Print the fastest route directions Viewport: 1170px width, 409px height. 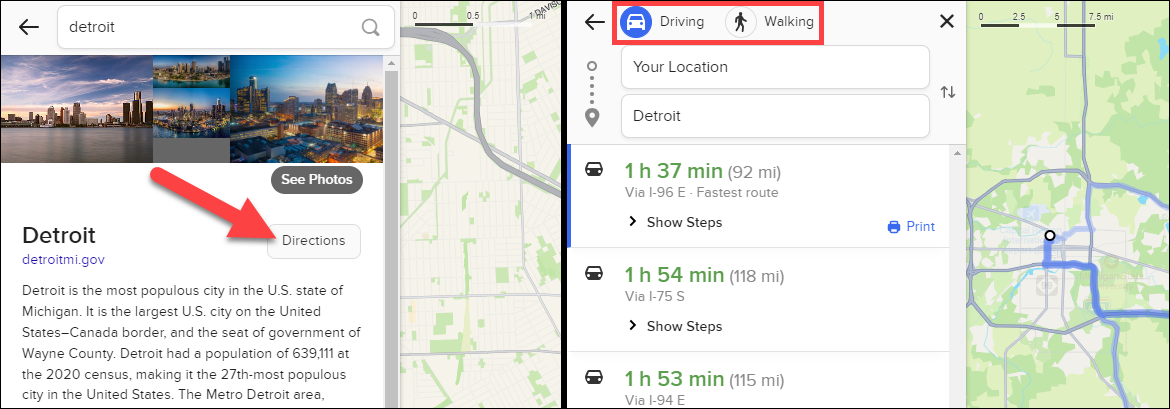911,227
